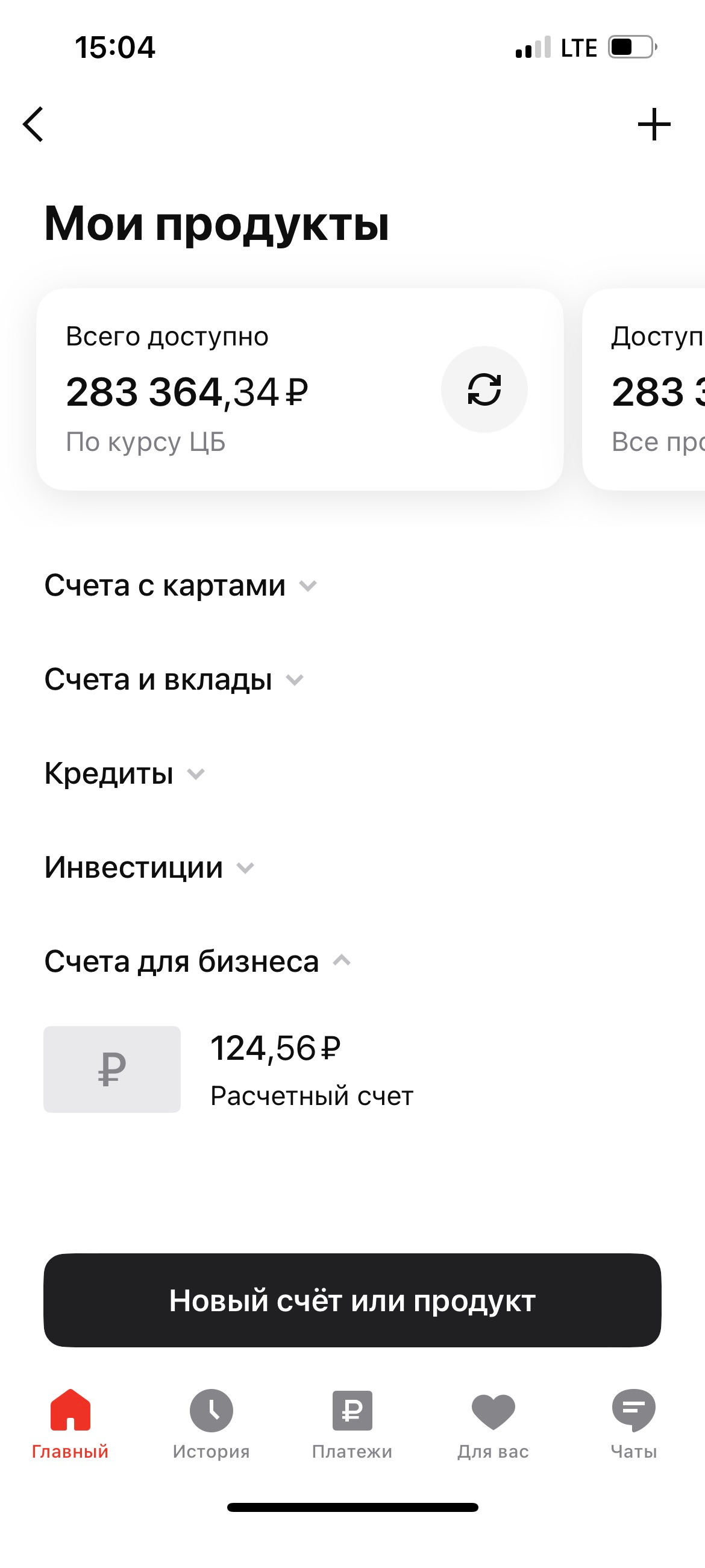
Task: Expand the Счета с картами section
Action: pyautogui.click(x=181, y=585)
